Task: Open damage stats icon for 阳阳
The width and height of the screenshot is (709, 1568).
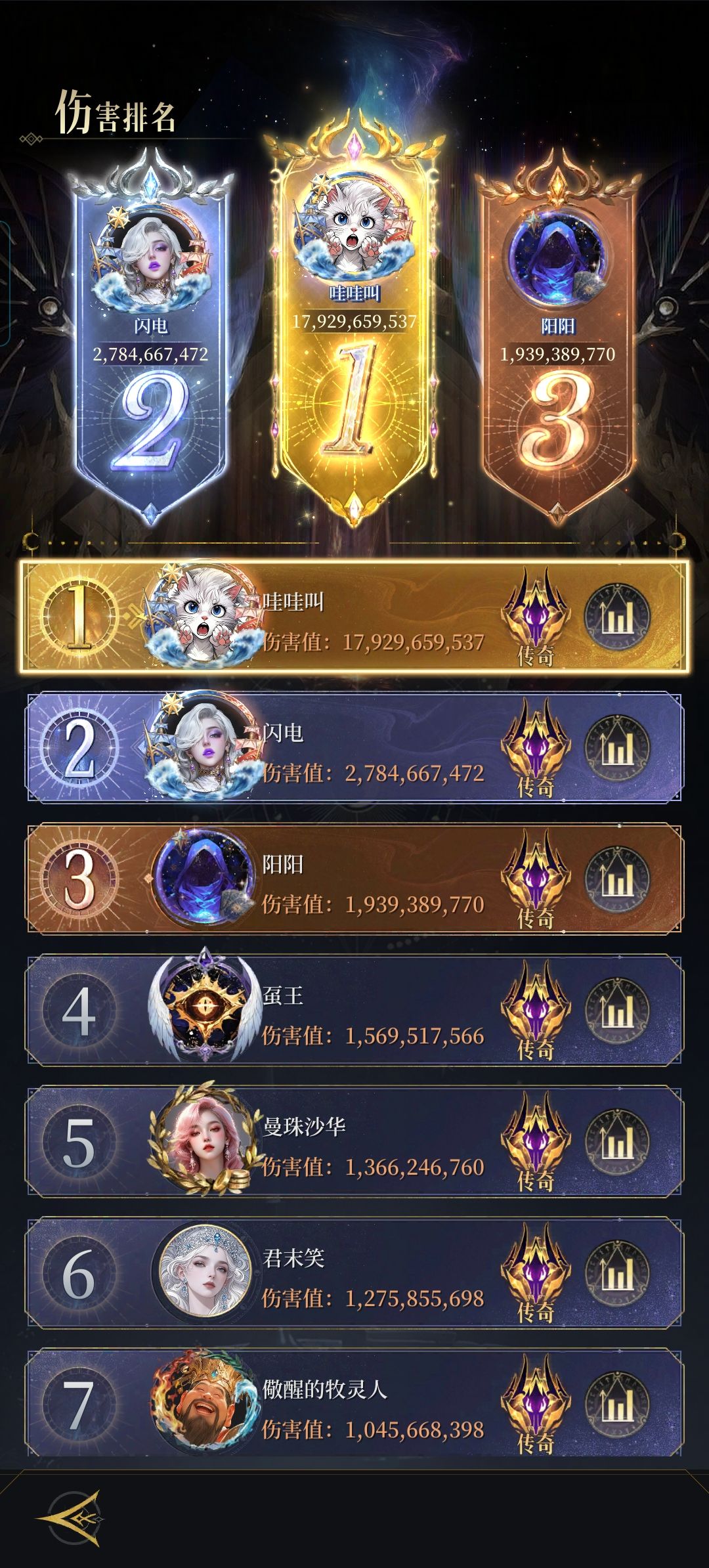Action: (617, 879)
